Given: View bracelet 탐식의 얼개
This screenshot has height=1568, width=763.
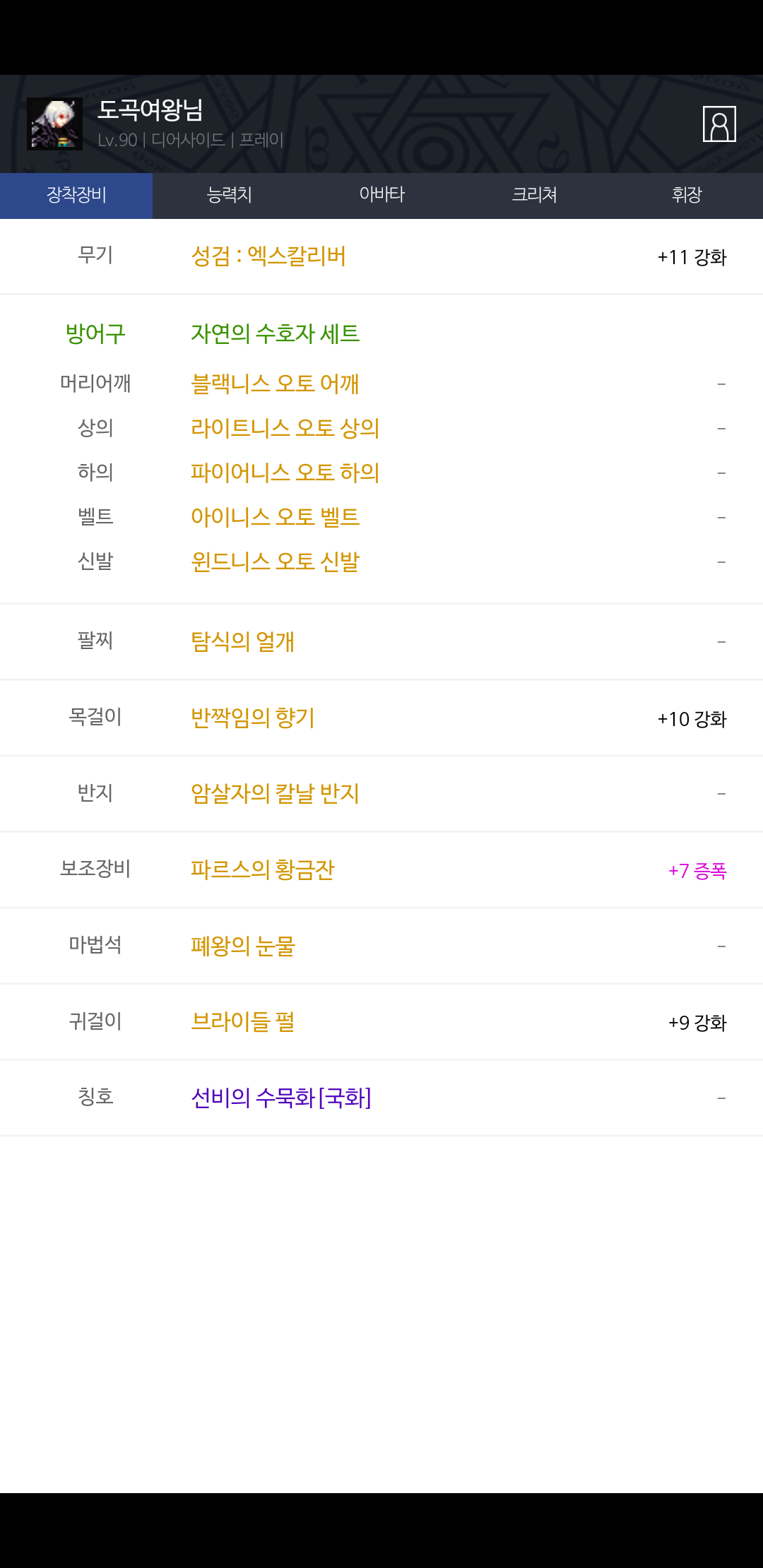Looking at the screenshot, I should pyautogui.click(x=242, y=642).
